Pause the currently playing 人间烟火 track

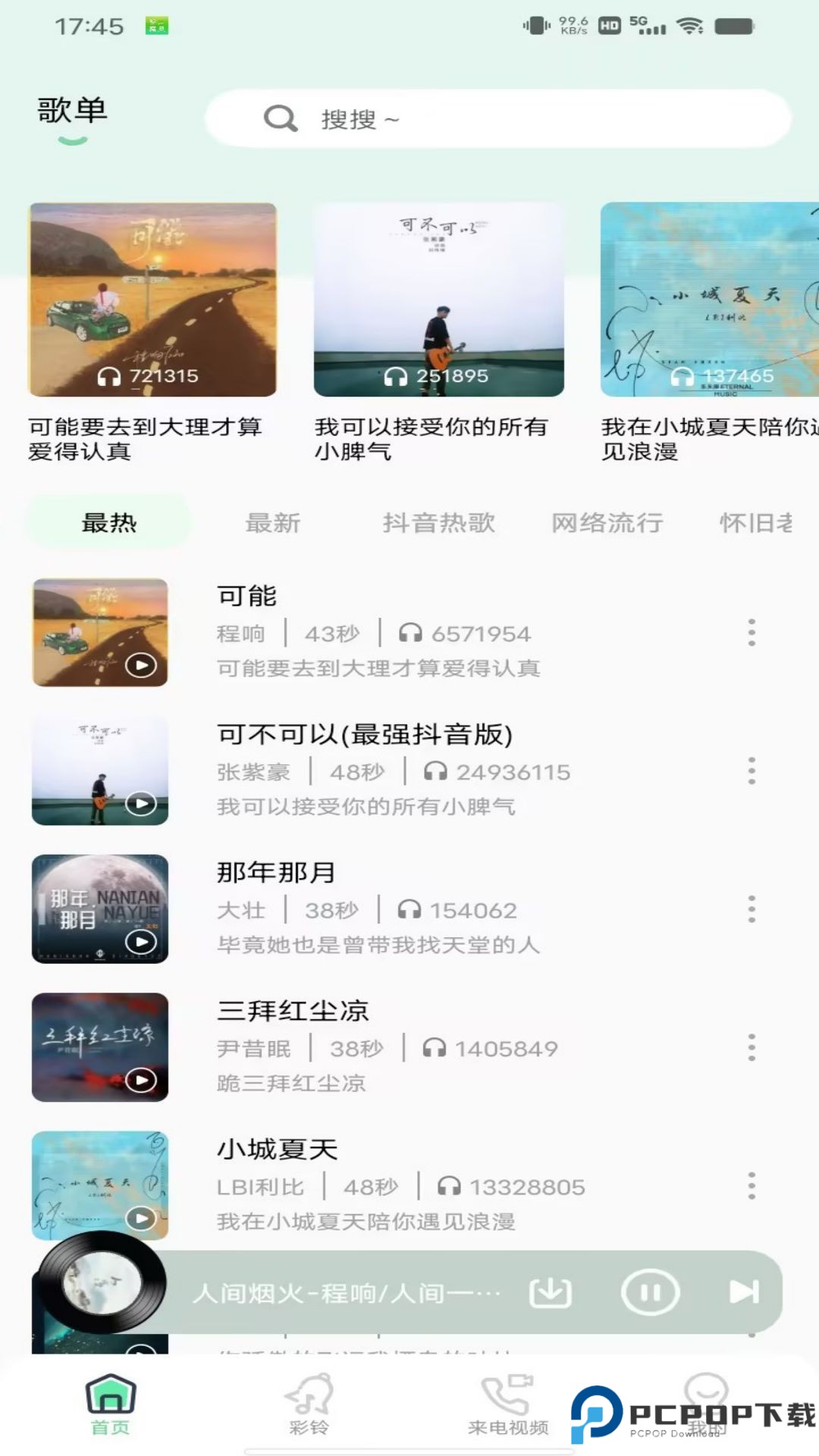pos(648,1293)
